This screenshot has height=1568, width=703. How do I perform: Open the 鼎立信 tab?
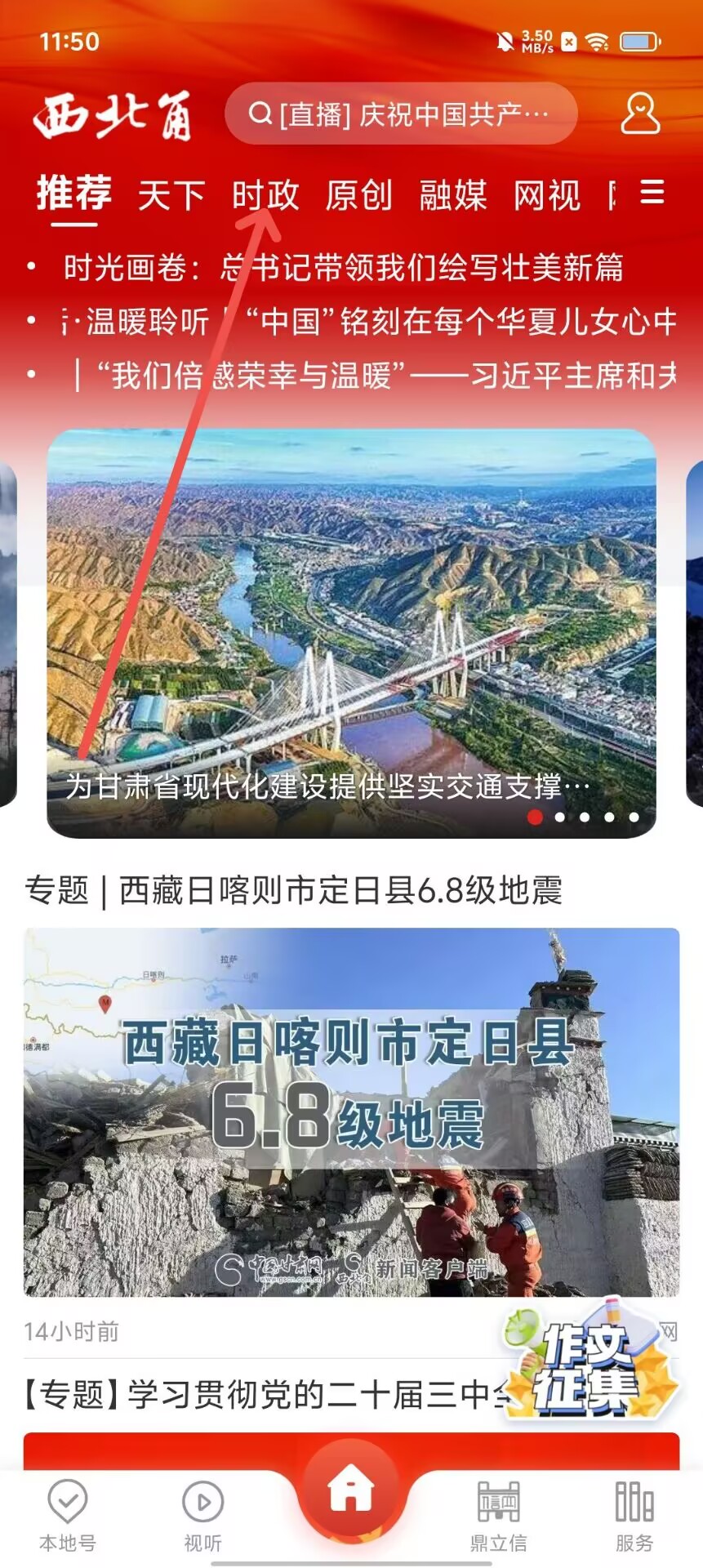point(498,1515)
